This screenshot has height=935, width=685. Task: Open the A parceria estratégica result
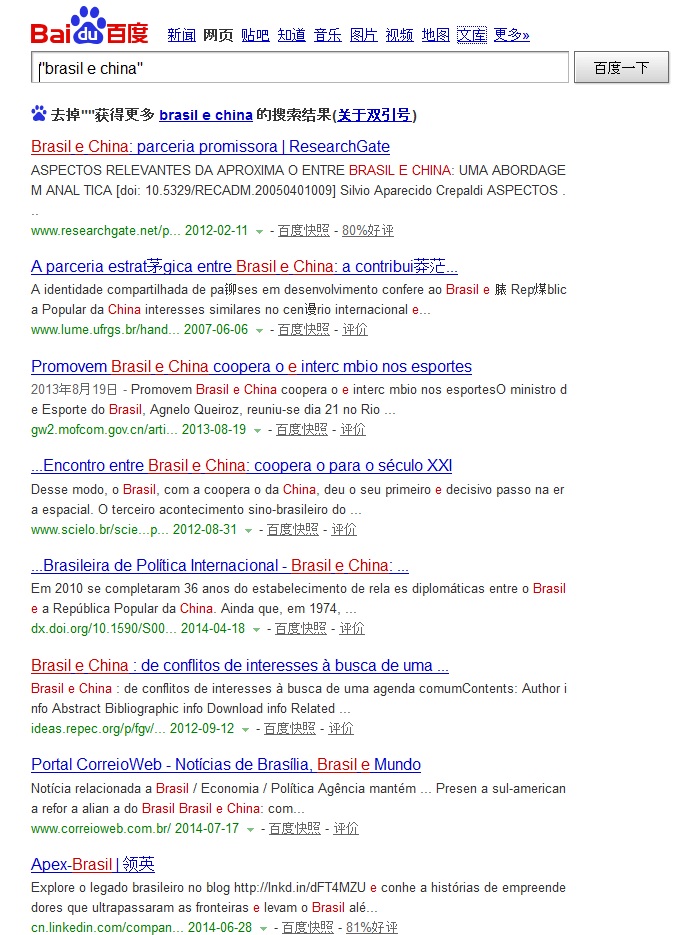[244, 267]
